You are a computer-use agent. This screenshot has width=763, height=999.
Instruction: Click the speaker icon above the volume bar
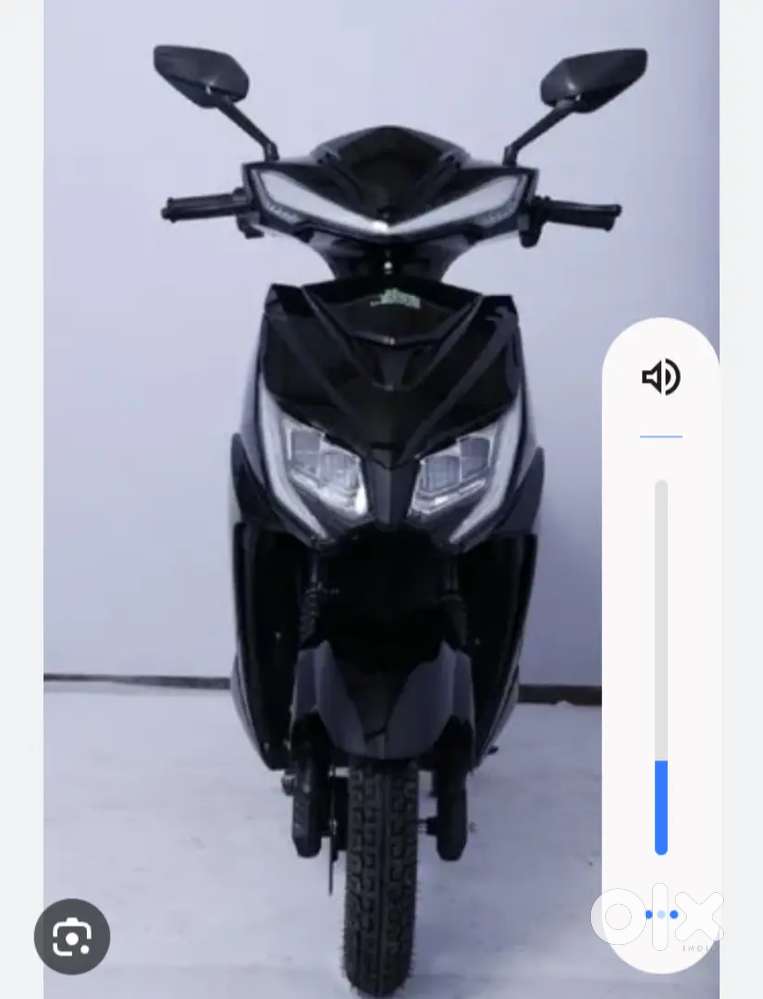(661, 378)
